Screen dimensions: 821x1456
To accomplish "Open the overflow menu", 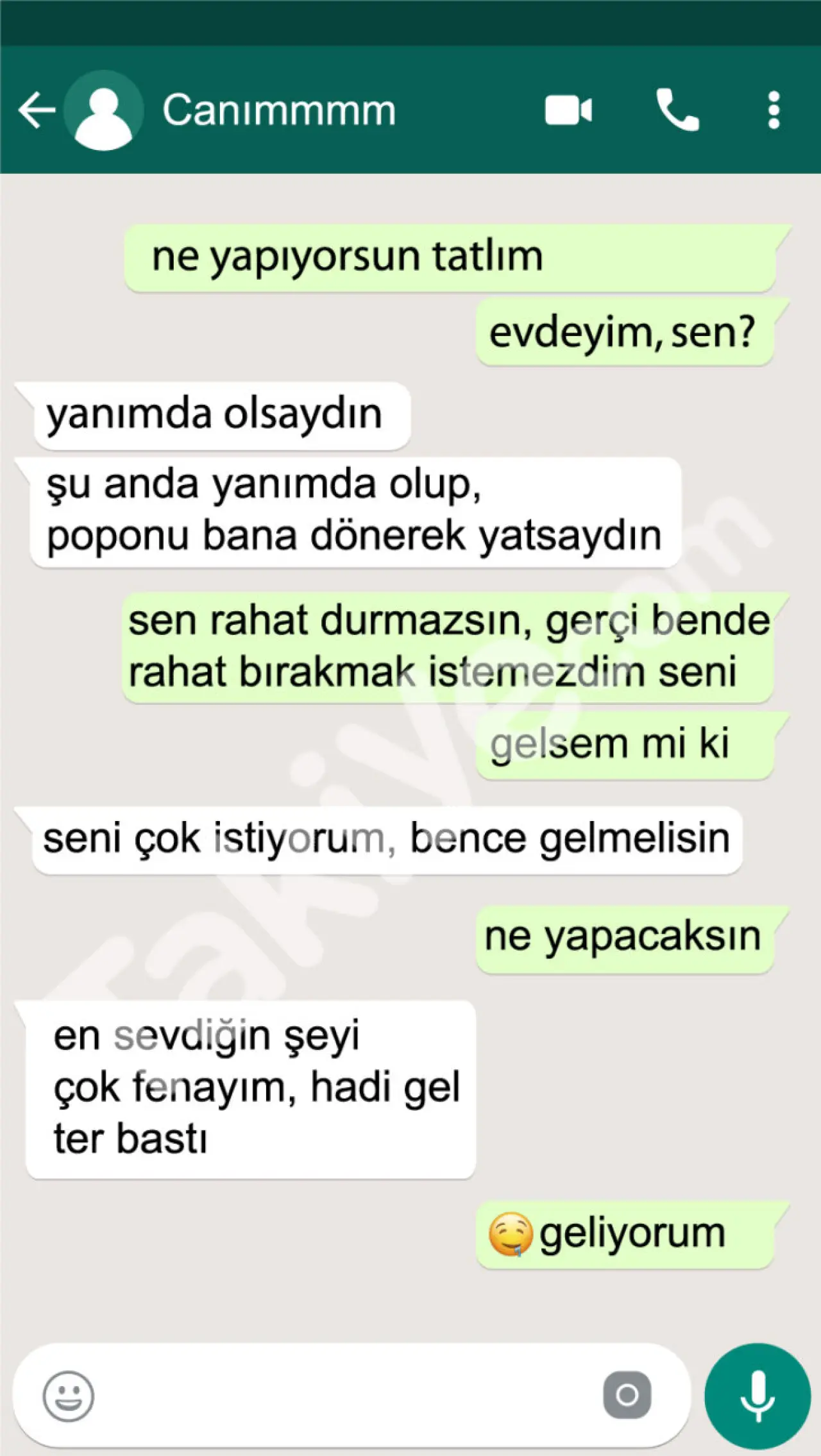I will pos(774,110).
